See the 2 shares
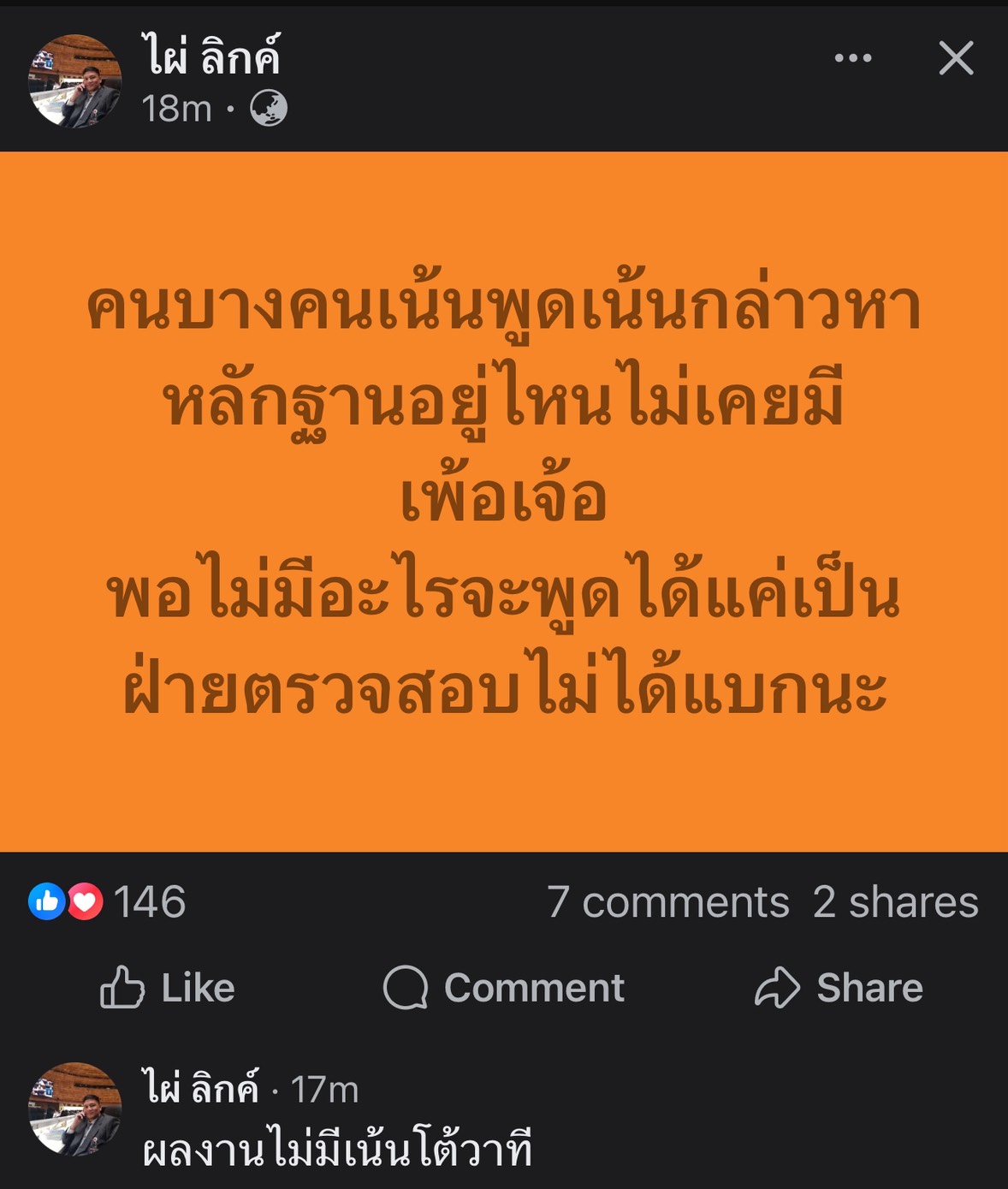The height and width of the screenshot is (1189, 1008). [895, 901]
